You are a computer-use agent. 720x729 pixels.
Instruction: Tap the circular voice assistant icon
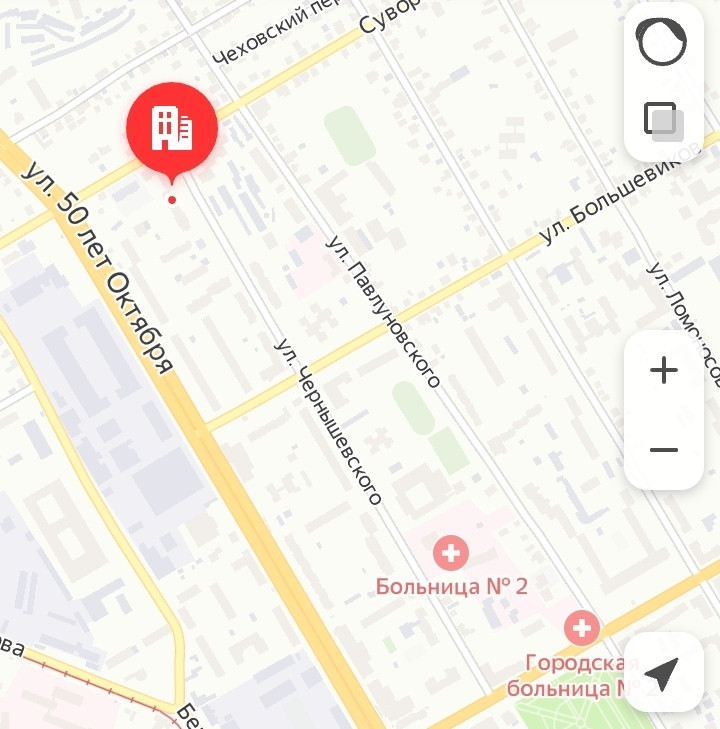[663, 42]
